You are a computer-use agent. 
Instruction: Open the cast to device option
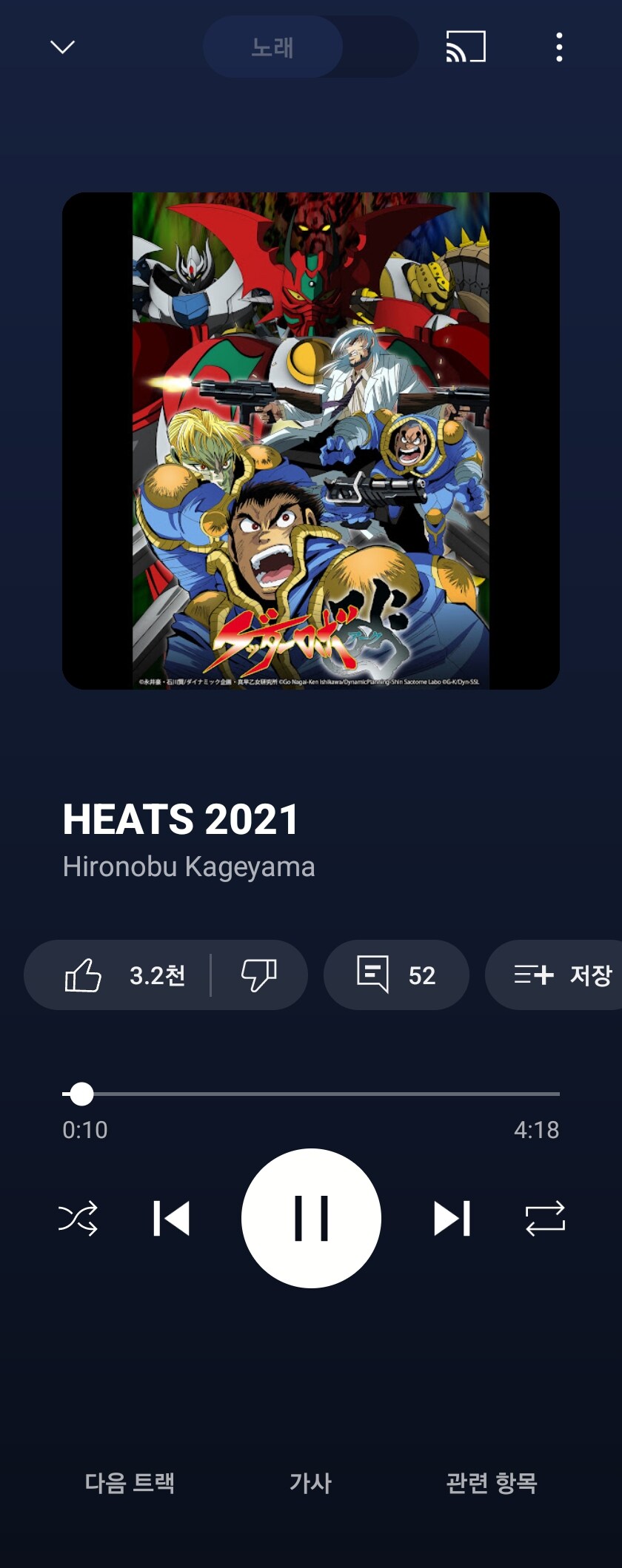pos(465,47)
